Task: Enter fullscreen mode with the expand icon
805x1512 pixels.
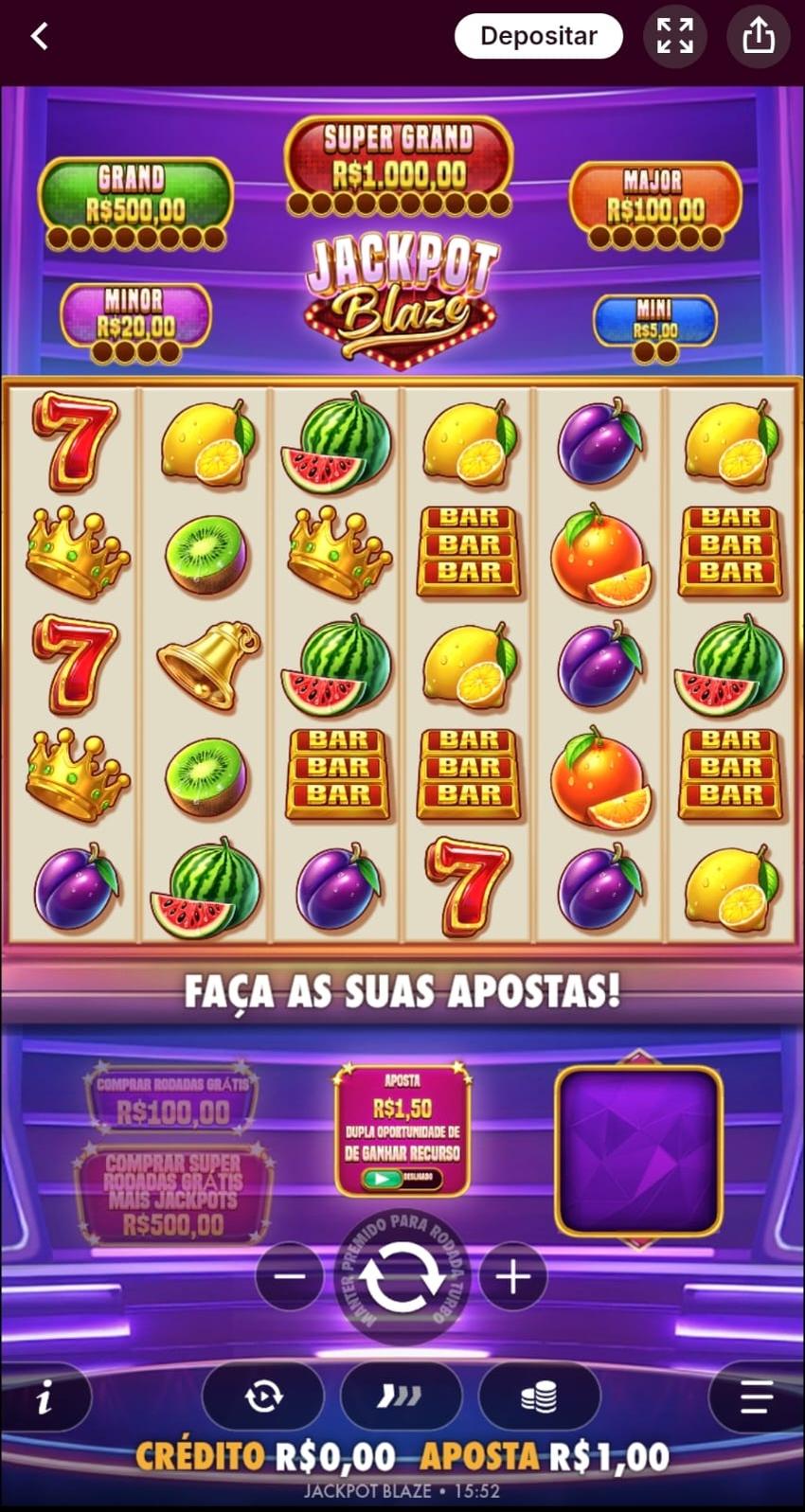Action: (674, 36)
